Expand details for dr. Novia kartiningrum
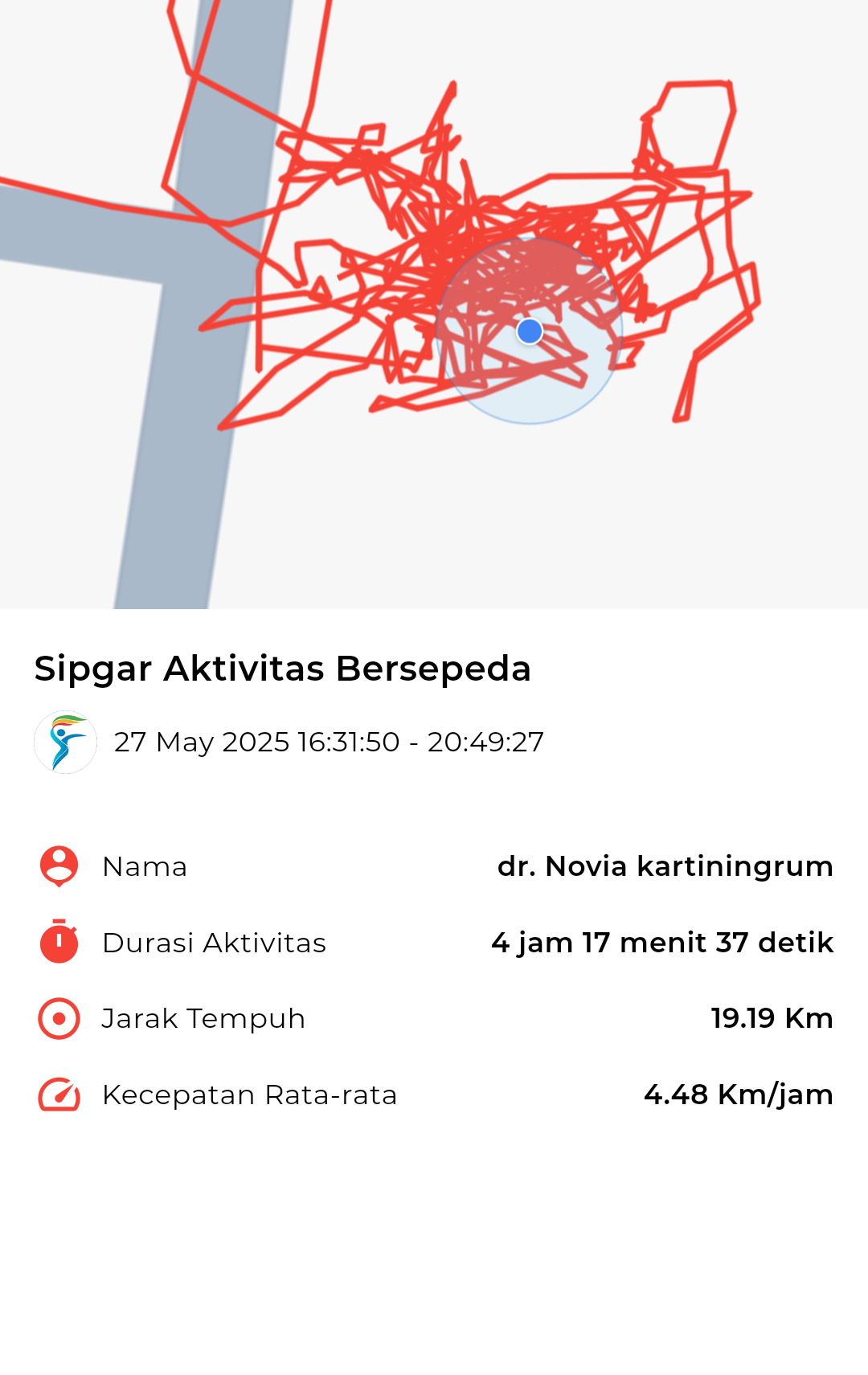Screen dimensions: 868x1375 tap(665, 866)
